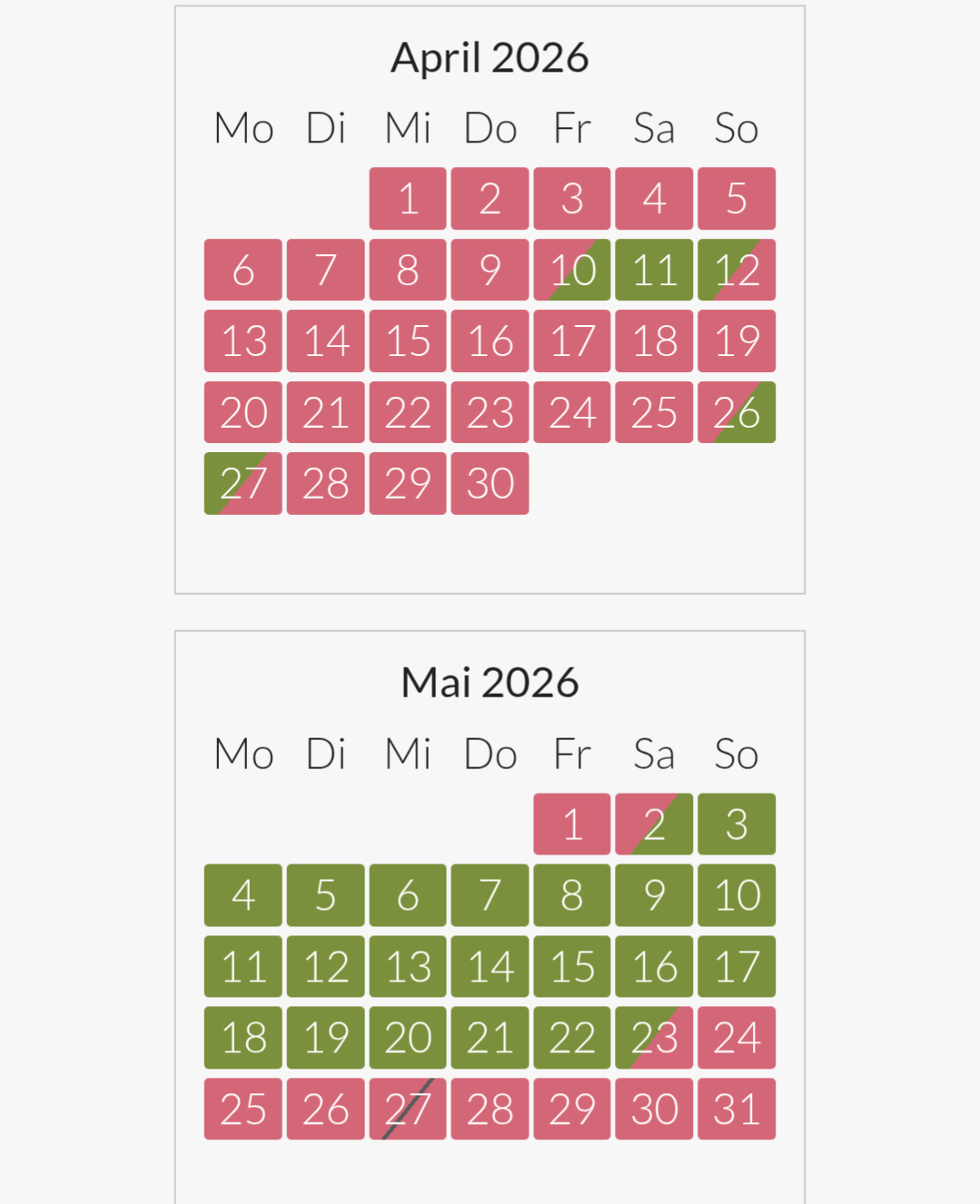Pick April 26 in the calendar
This screenshot has width=980, height=1204.
point(737,412)
